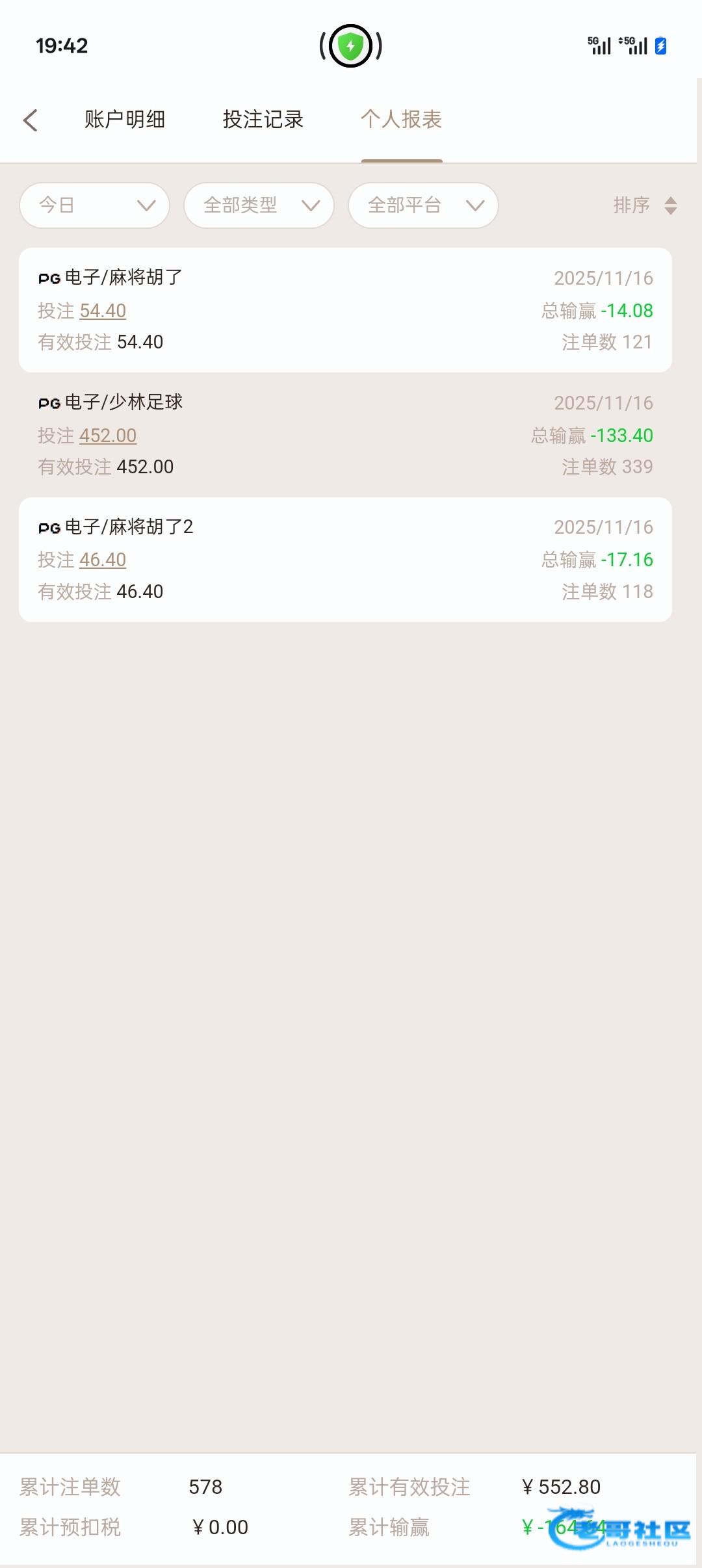Expand the 今日 date dropdown
702x1568 pixels.
click(x=95, y=205)
